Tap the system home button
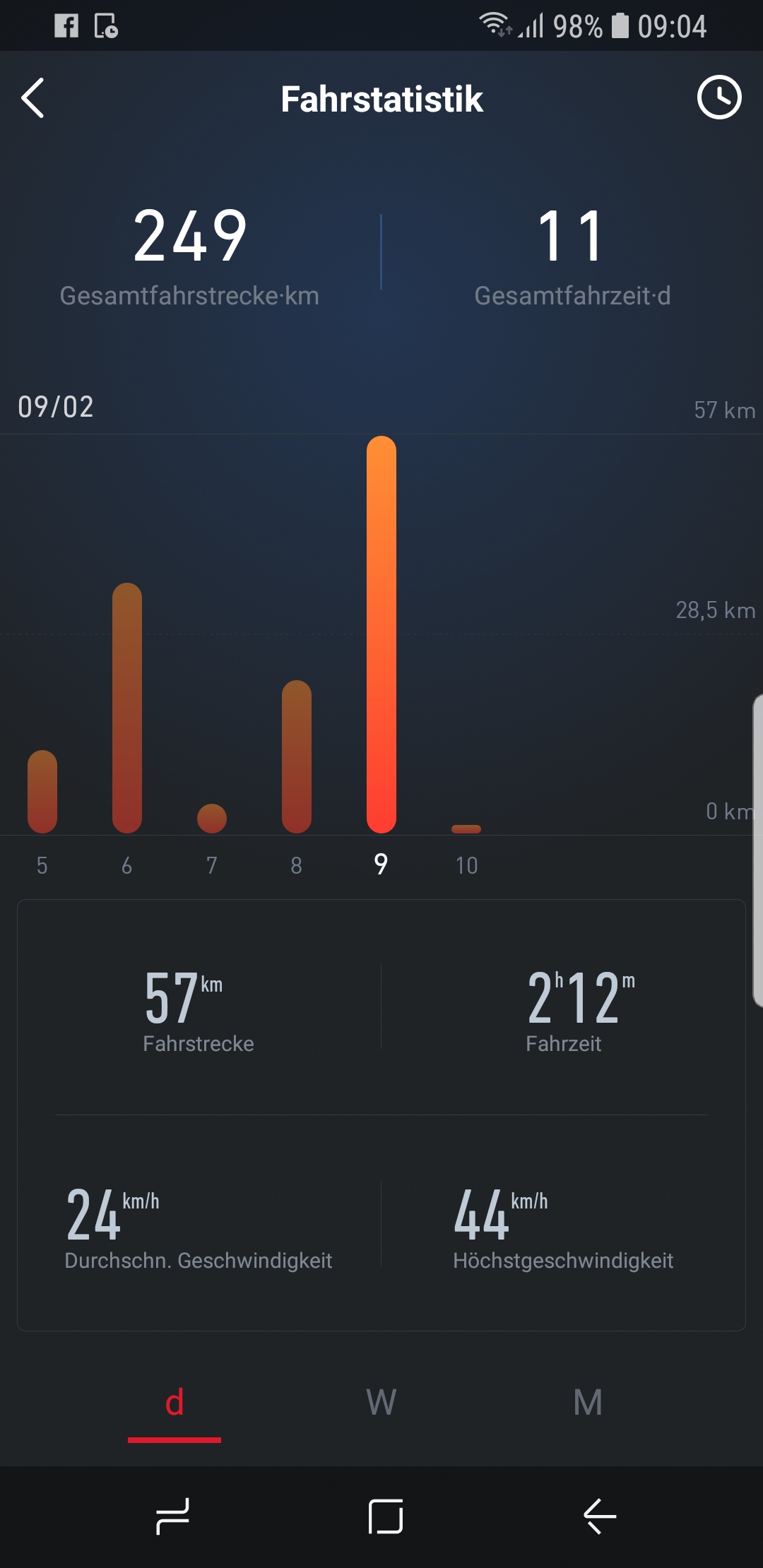This screenshot has width=763, height=1568. point(386,1516)
